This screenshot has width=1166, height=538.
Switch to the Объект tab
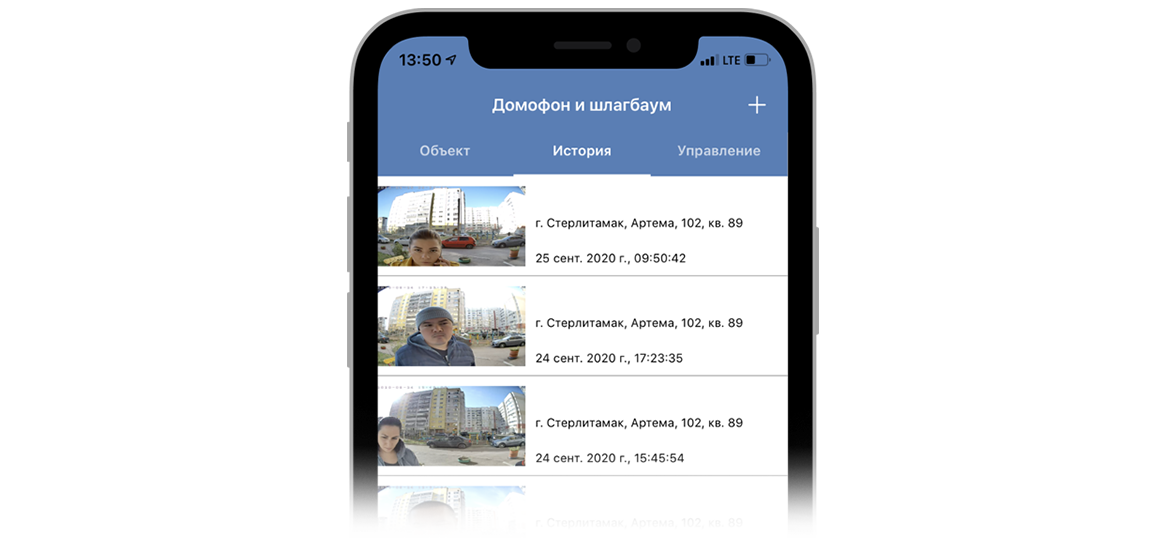tap(445, 151)
